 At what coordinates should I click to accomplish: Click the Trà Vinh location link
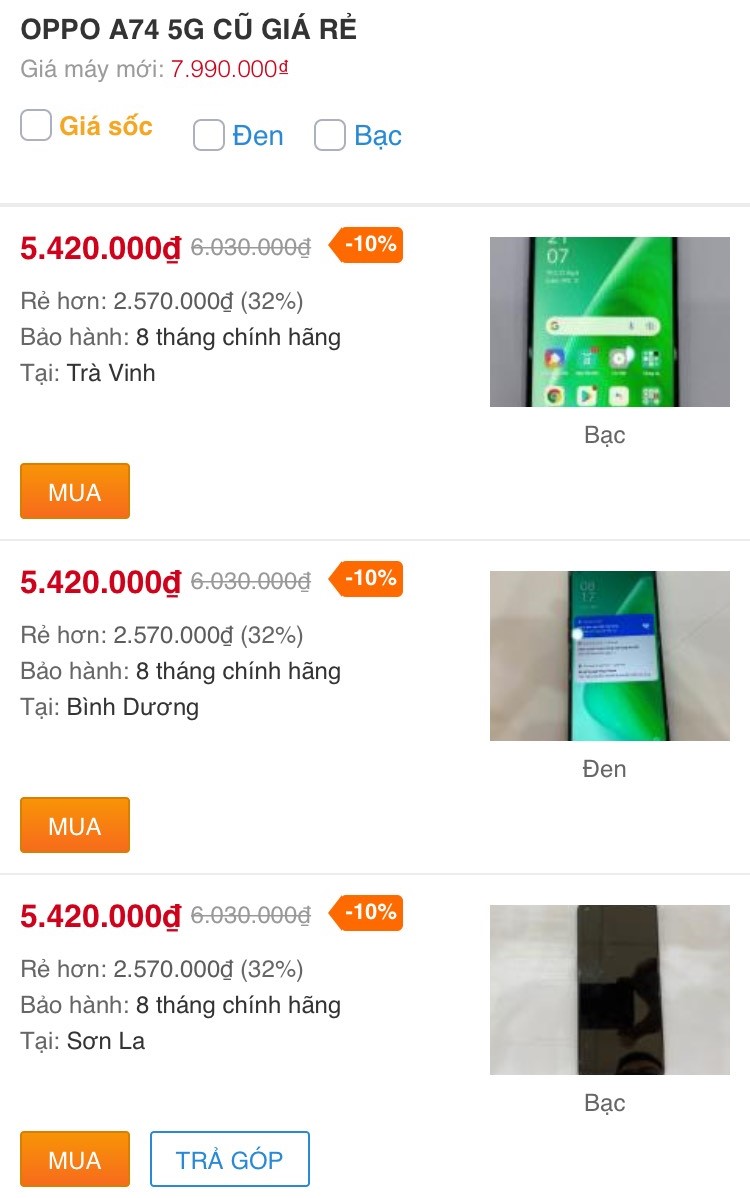coord(113,373)
